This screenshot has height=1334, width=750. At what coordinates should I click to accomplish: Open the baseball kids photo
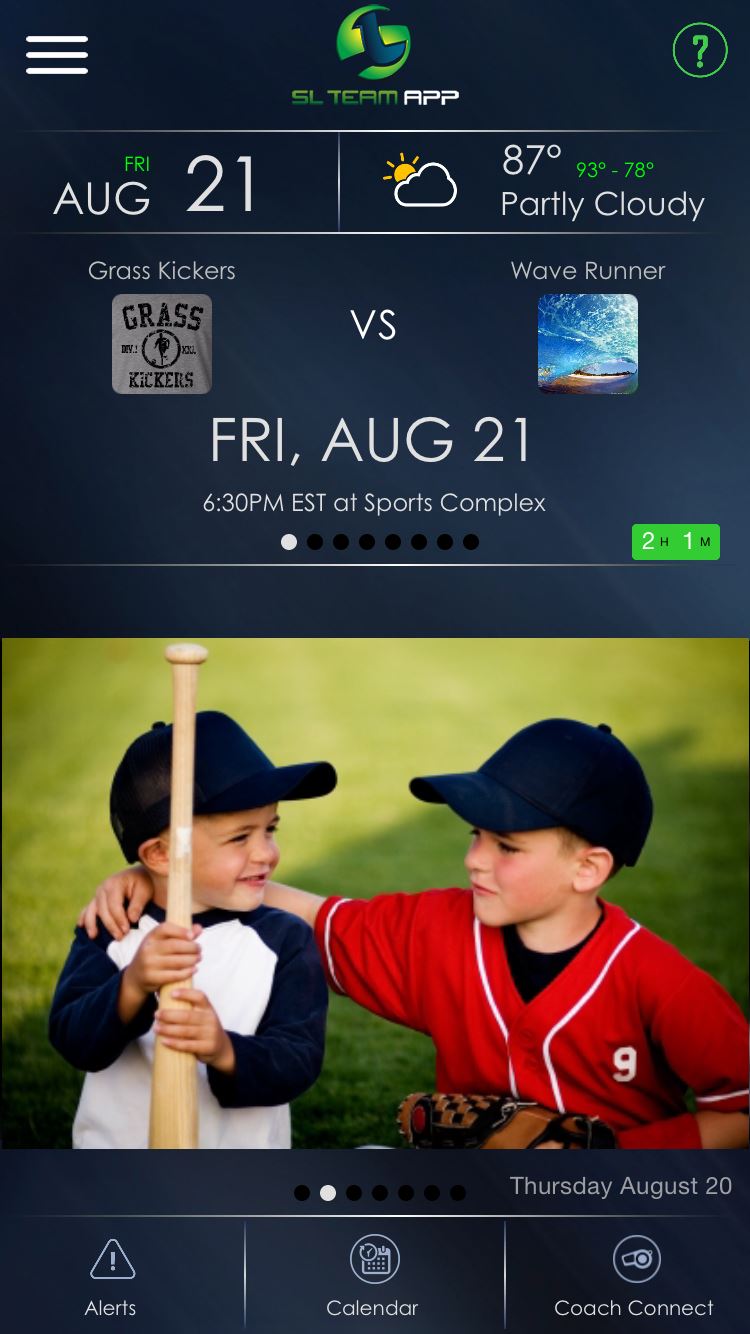click(x=375, y=893)
